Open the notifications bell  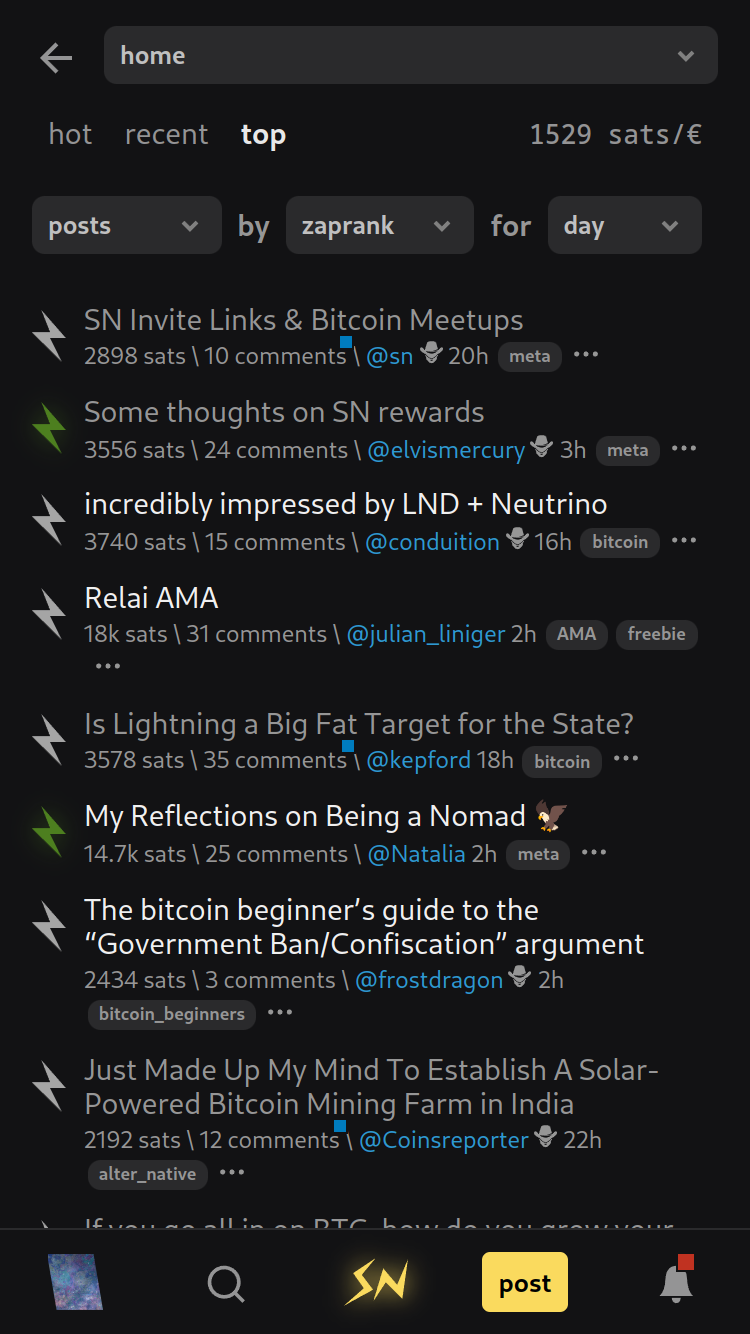(x=676, y=1282)
